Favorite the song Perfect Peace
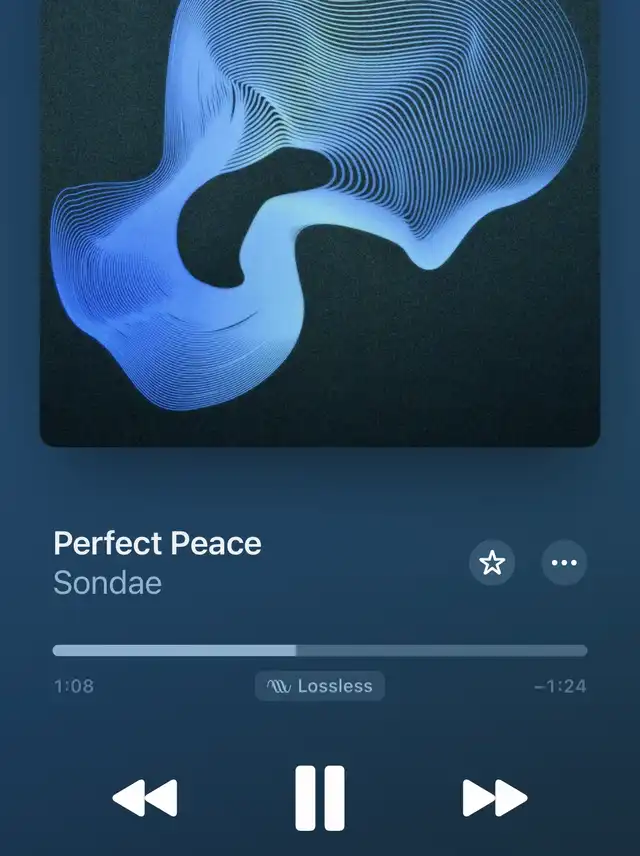This screenshot has height=856, width=640. click(x=491, y=563)
